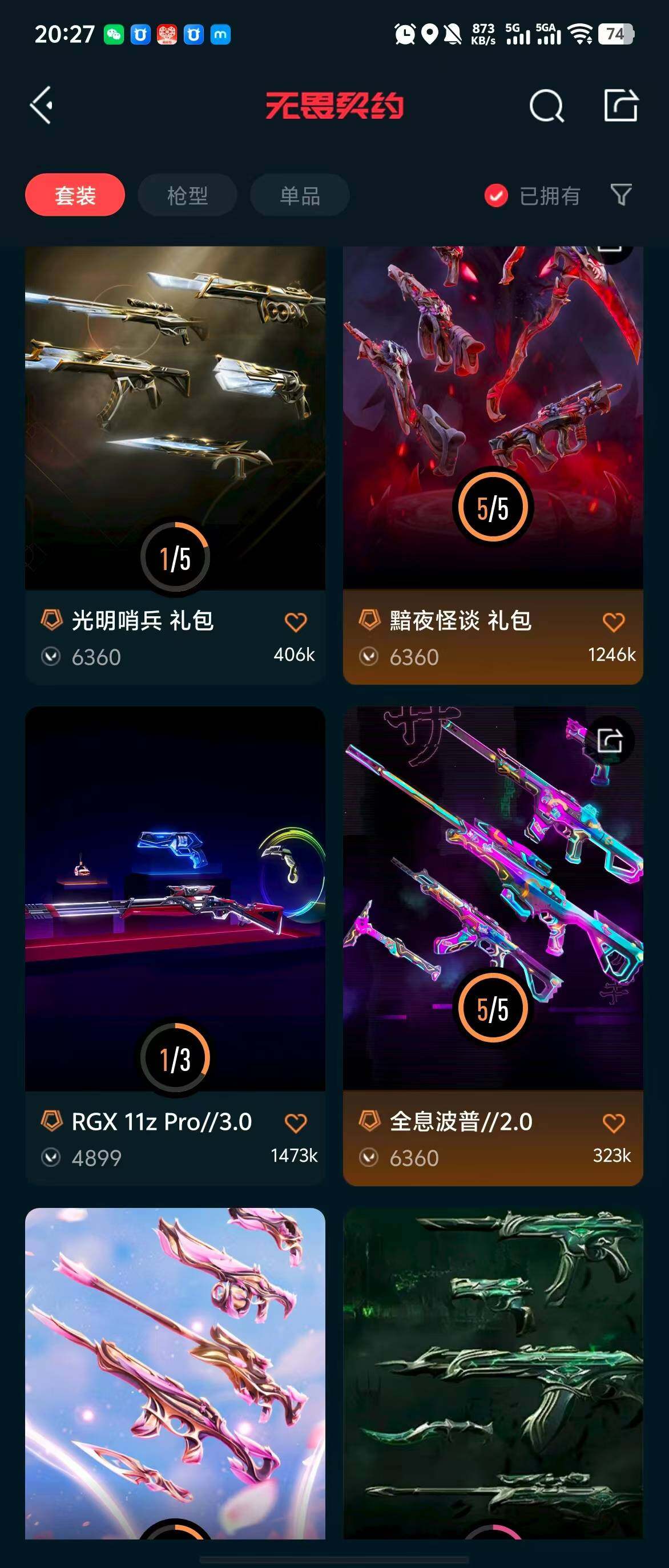669x1568 pixels.
Task: Open the 黯夜怪谈 礼包 bundle card
Action: 493,414
